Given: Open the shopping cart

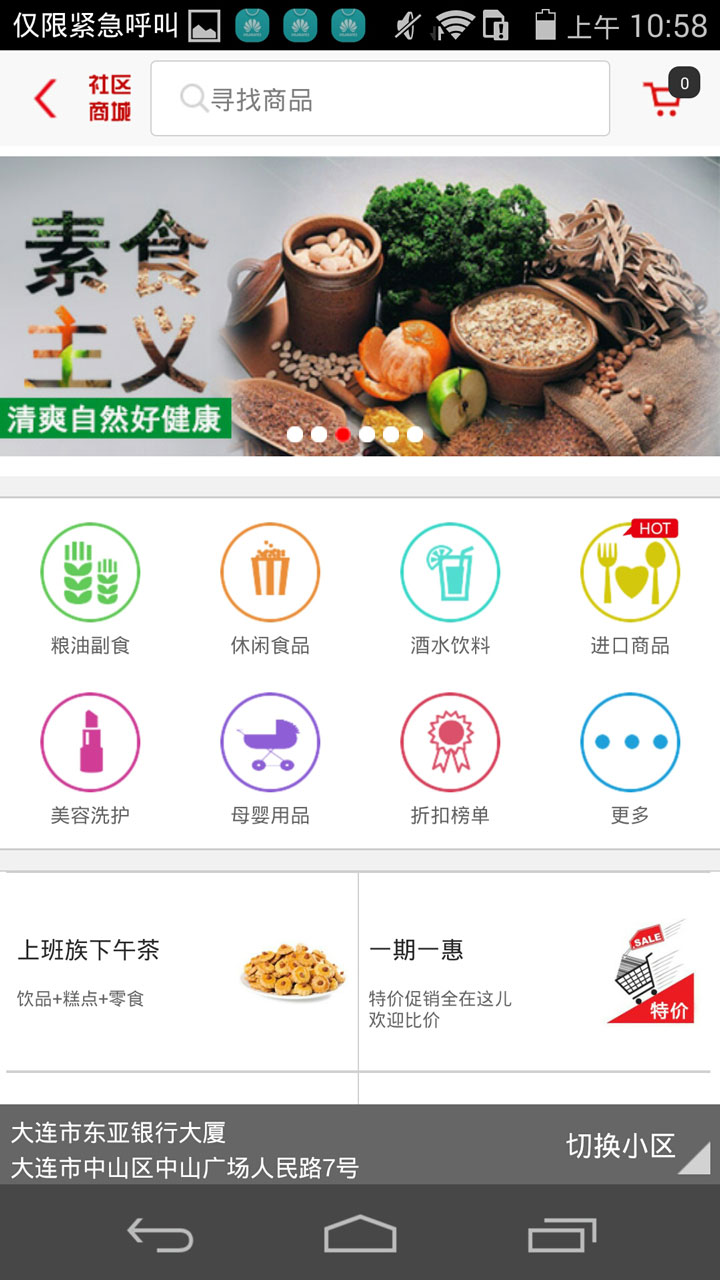Looking at the screenshot, I should pyautogui.click(x=664, y=98).
